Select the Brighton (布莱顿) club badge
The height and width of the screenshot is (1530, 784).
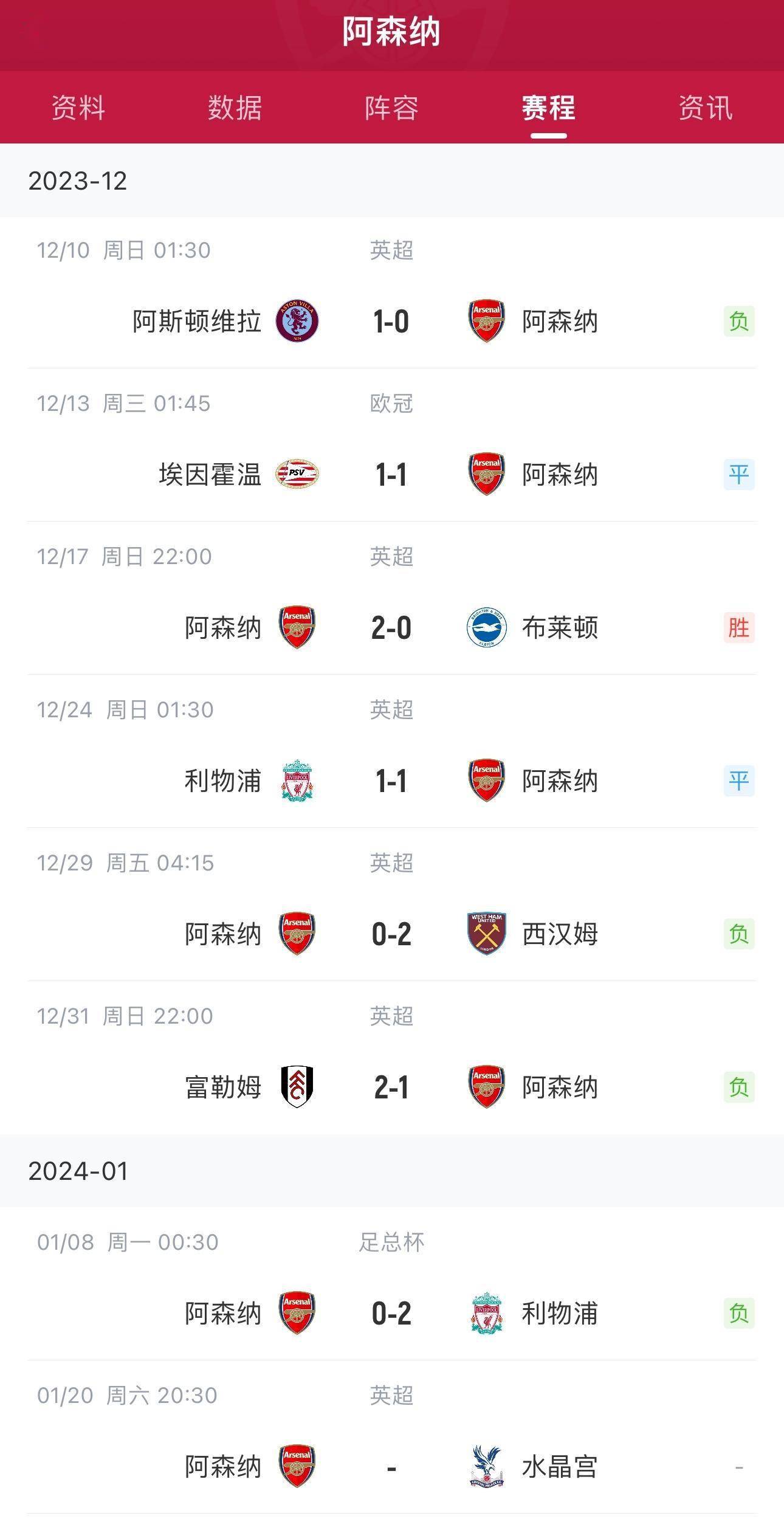tap(486, 629)
